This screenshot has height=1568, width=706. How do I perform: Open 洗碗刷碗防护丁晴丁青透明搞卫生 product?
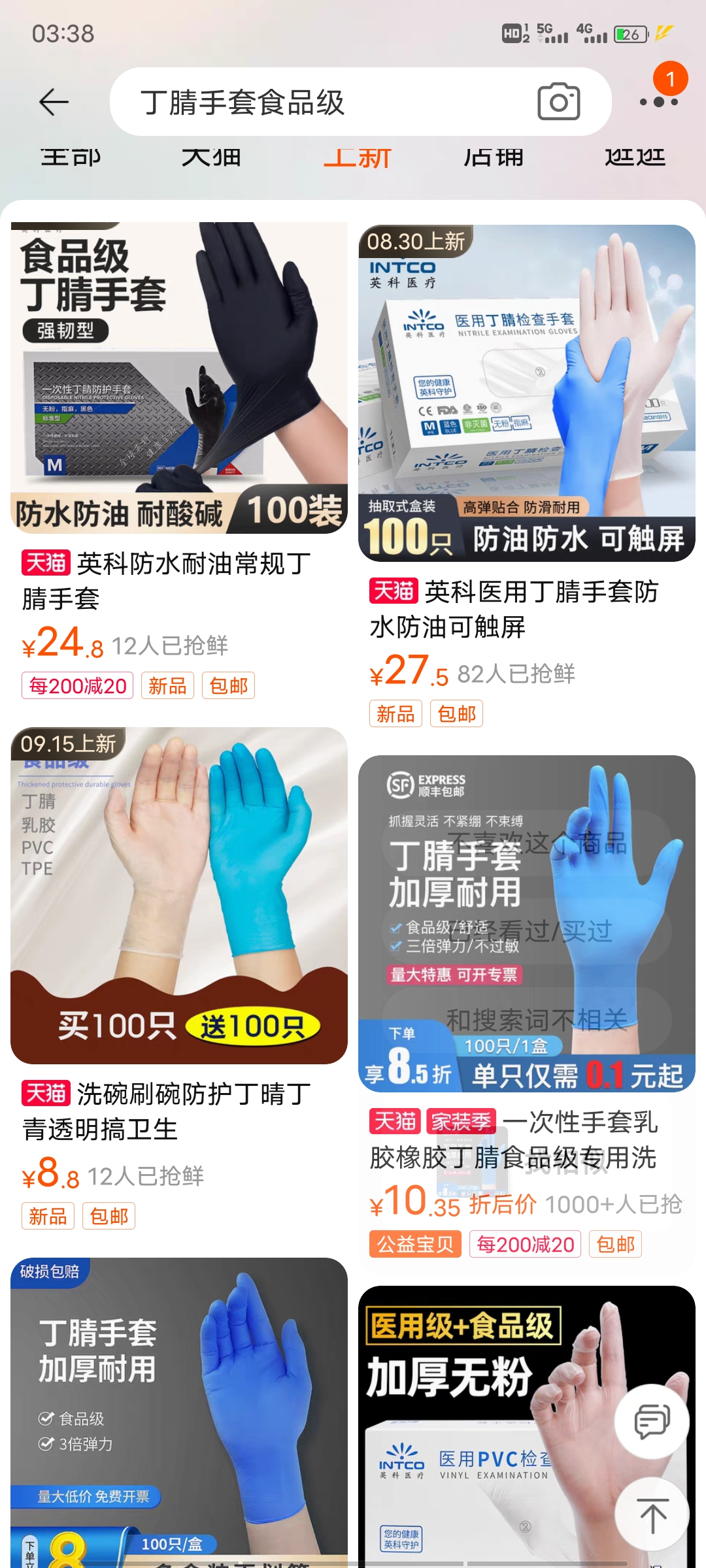(x=179, y=895)
